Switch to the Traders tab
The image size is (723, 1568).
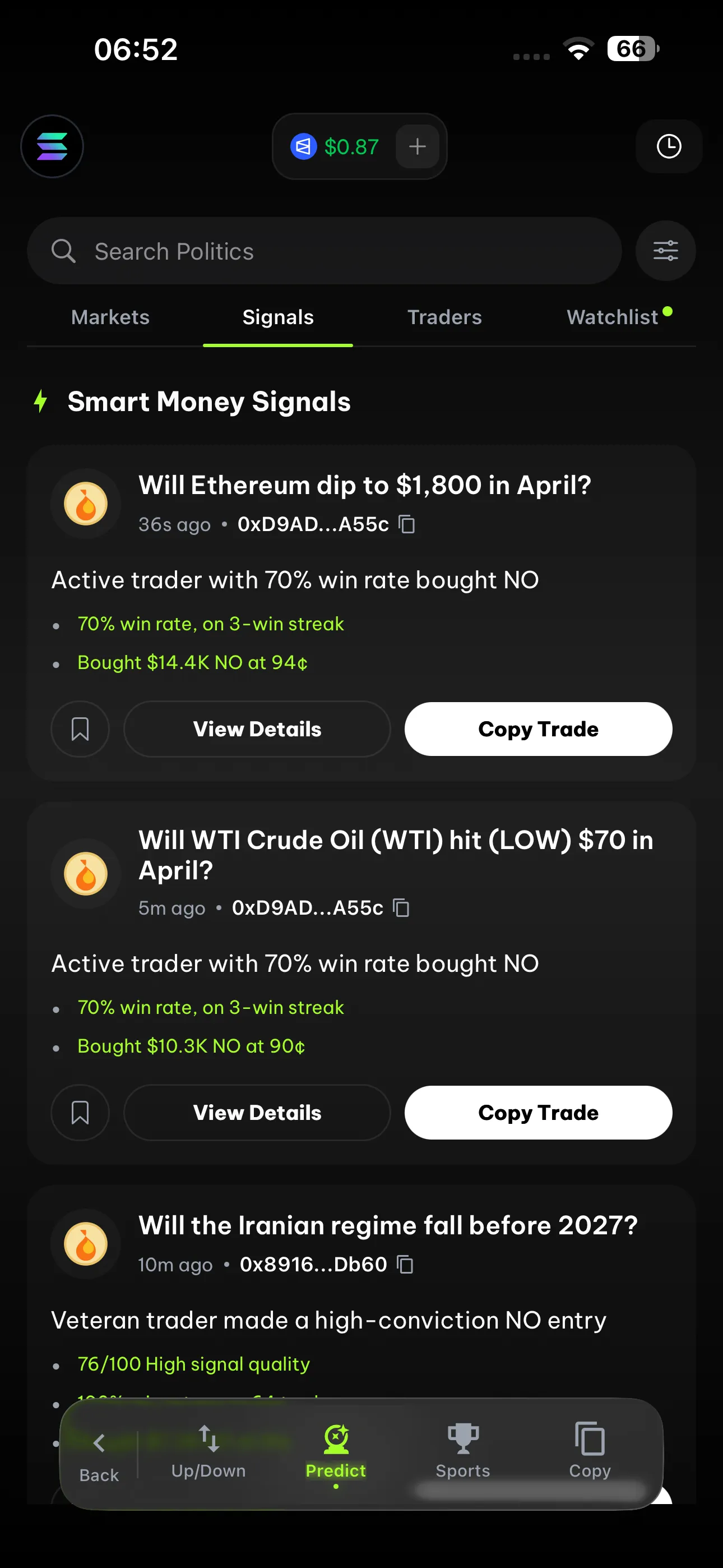coord(444,317)
